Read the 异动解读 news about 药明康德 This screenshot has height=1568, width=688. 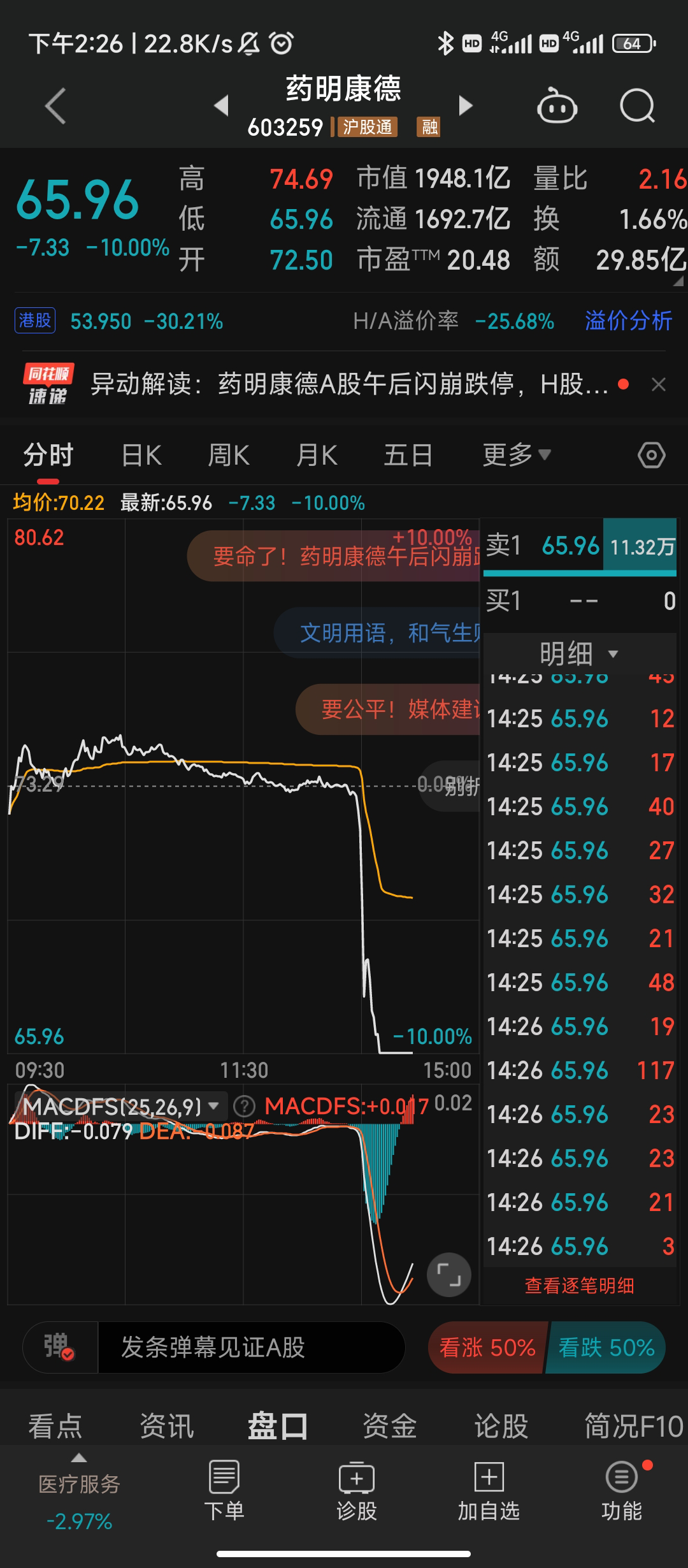[349, 384]
